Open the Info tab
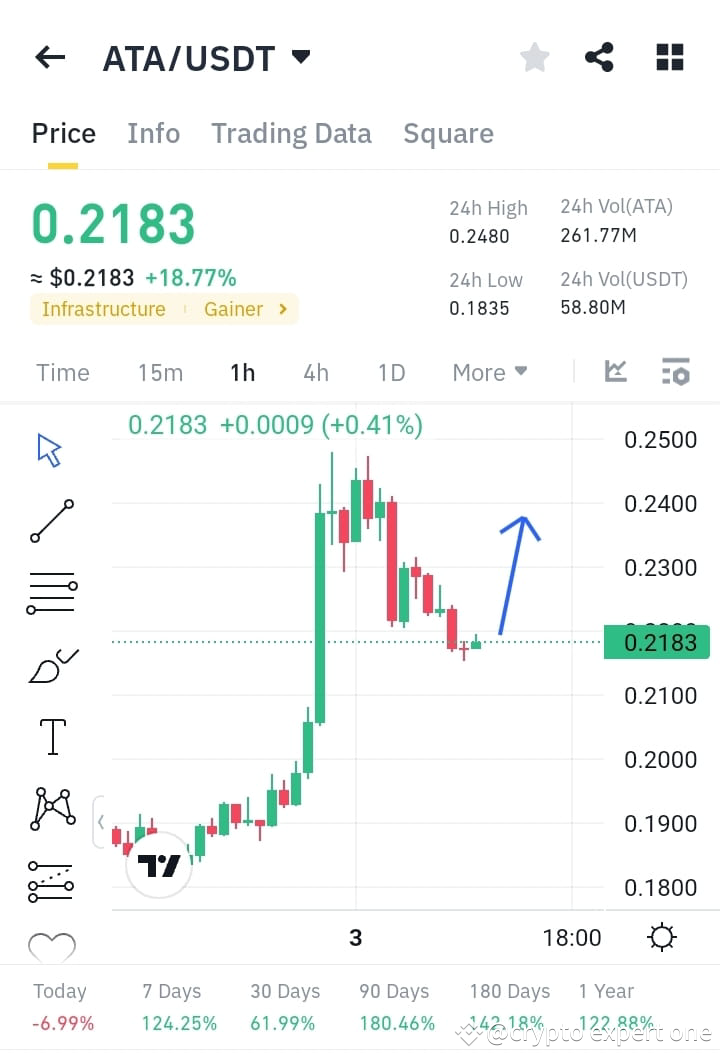This screenshot has height=1055, width=720. click(x=153, y=133)
